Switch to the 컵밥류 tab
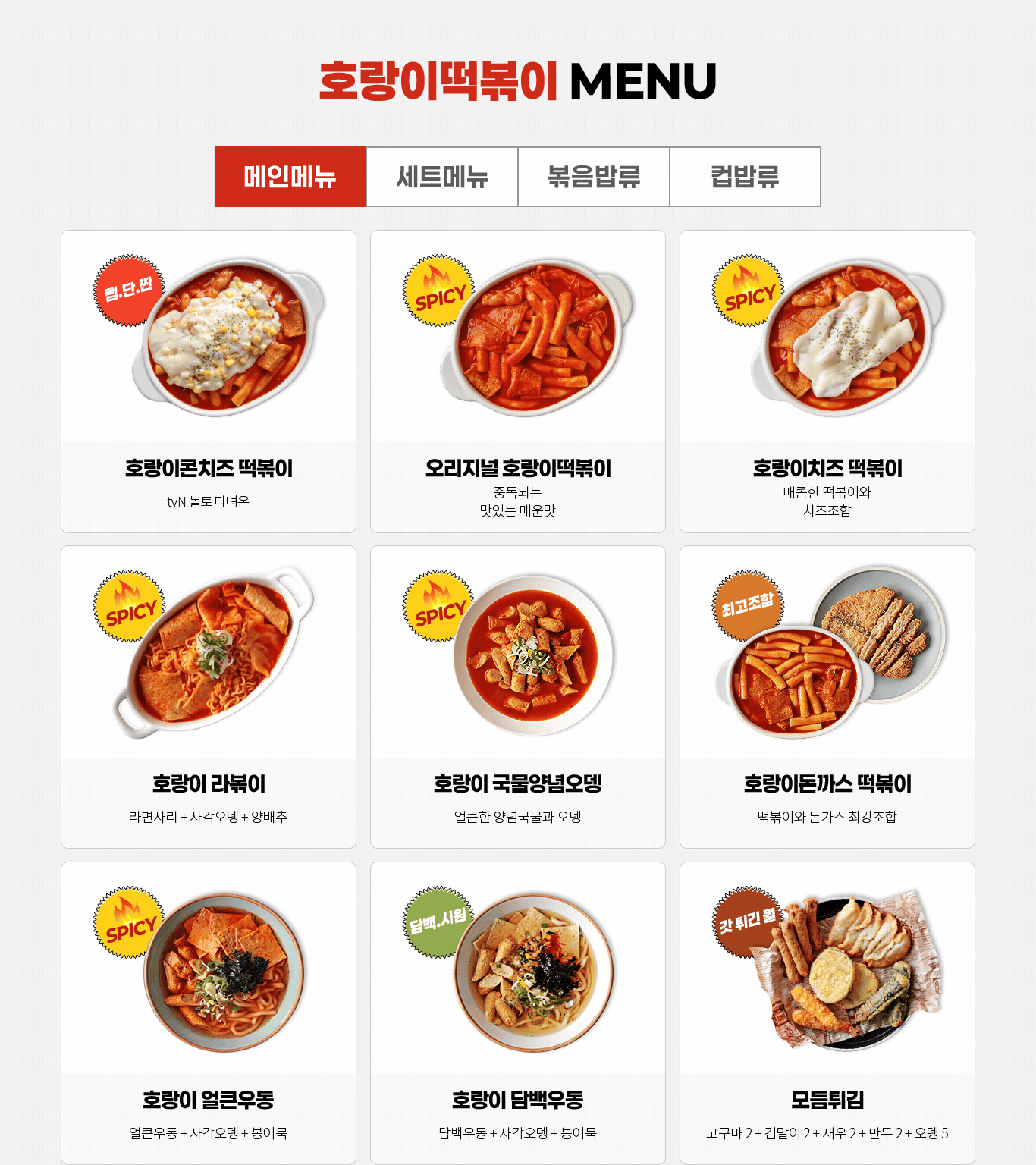 tap(744, 176)
